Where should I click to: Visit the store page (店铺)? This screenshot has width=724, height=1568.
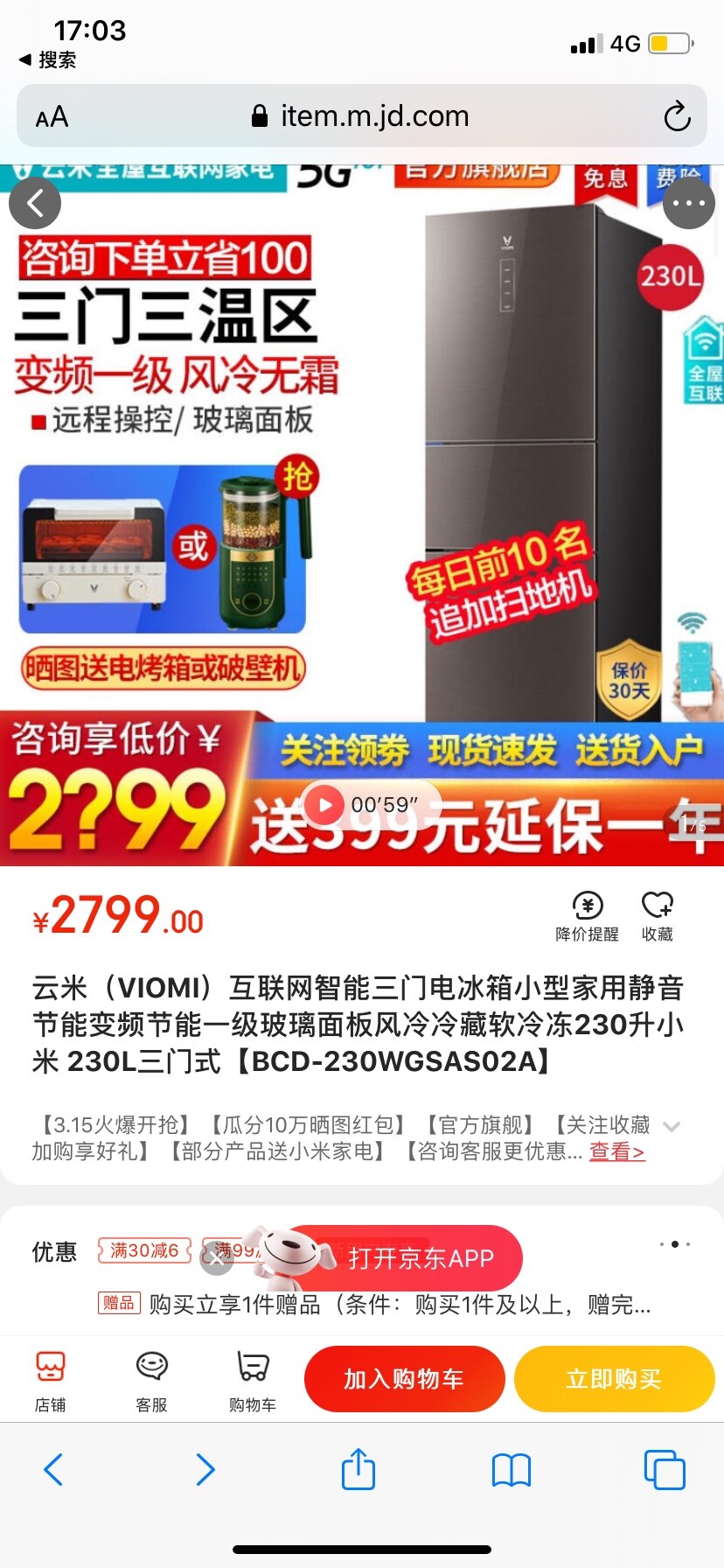(x=50, y=1379)
